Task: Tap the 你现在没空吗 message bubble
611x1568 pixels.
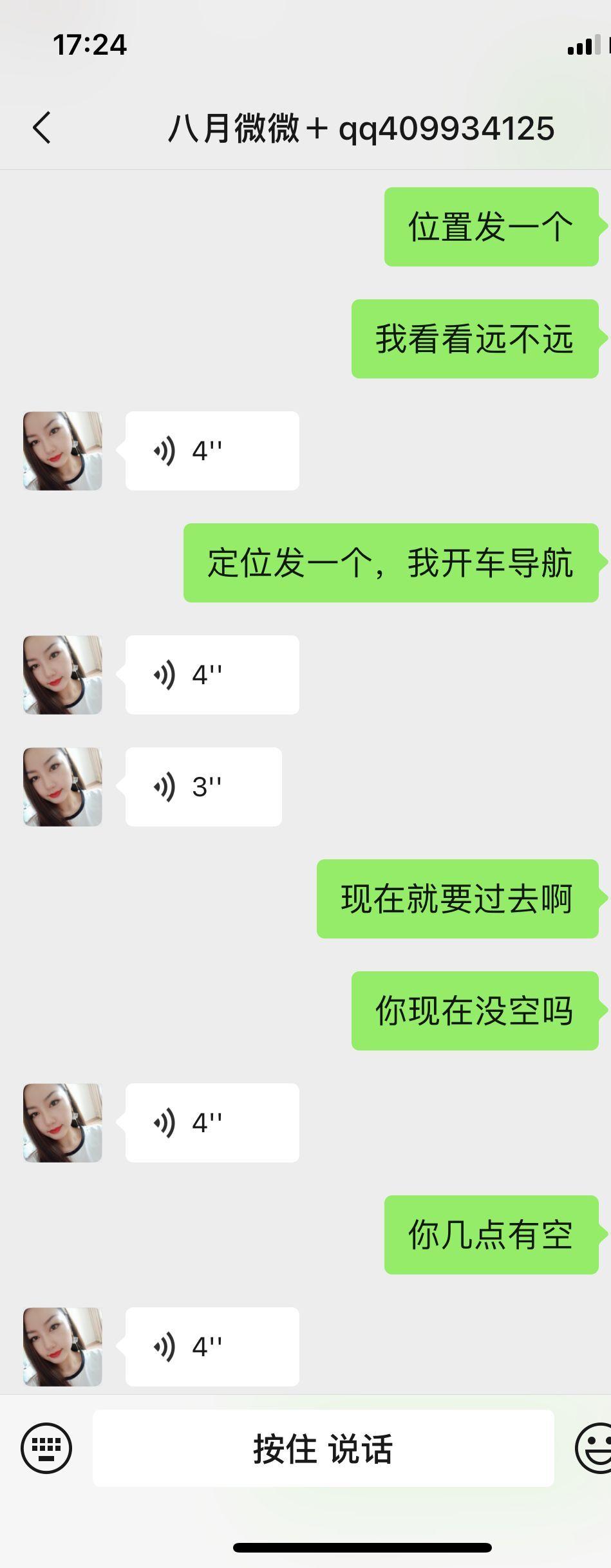Action: pyautogui.click(x=475, y=1010)
